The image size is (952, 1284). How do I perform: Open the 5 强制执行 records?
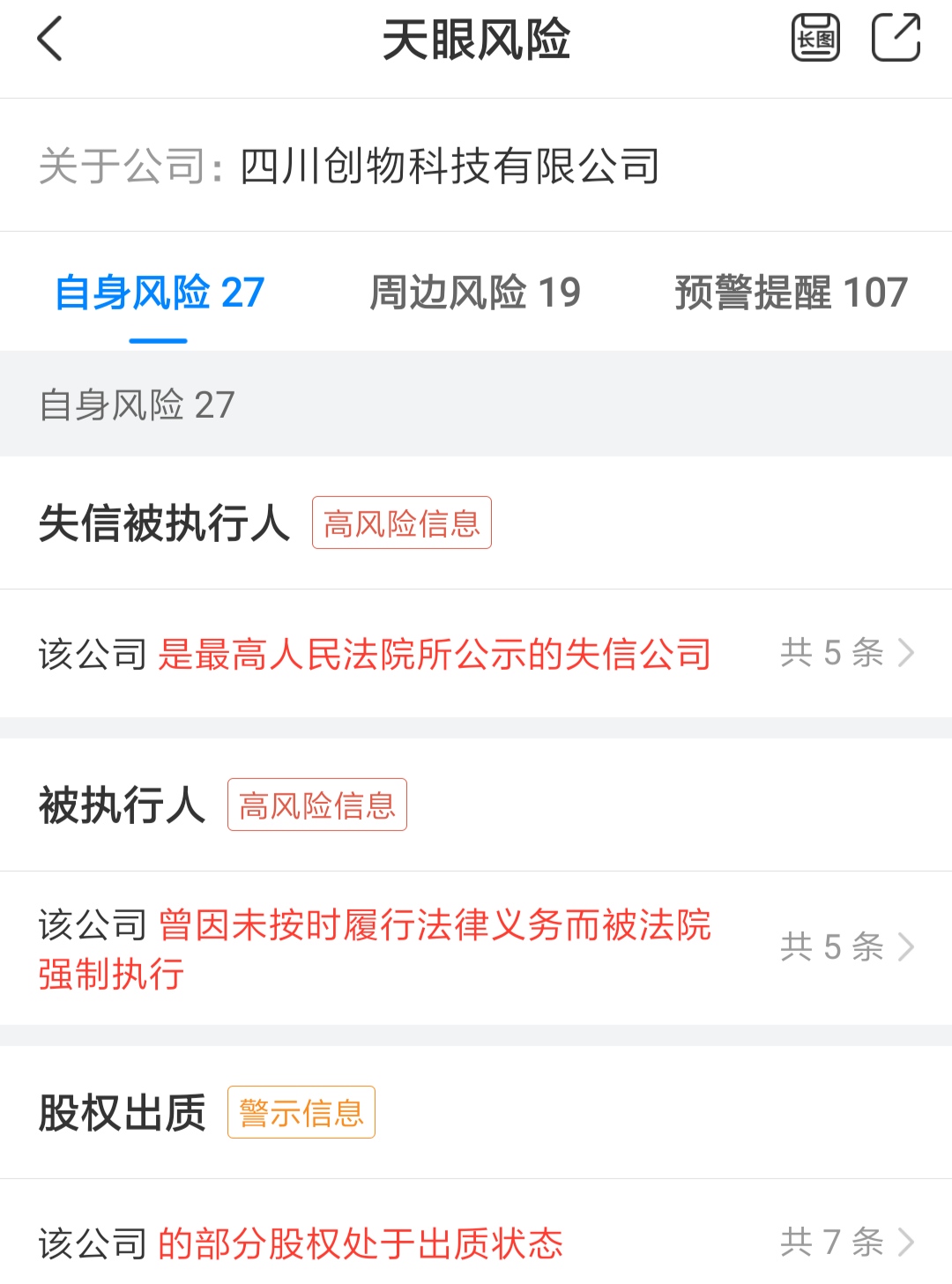[x=846, y=947]
